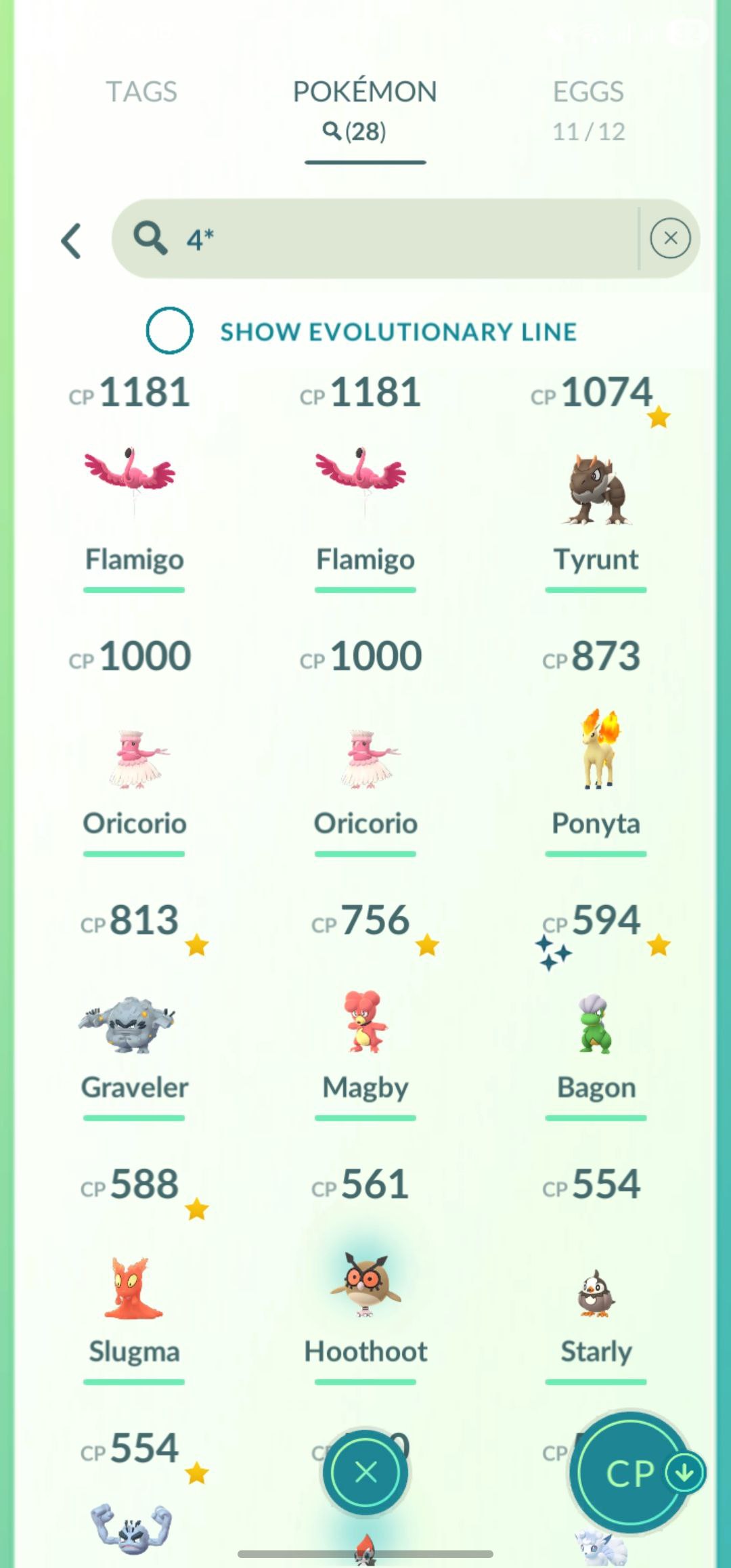This screenshot has height=1568, width=731.
Task: Open Graveler with CP 813
Action: coord(133,1022)
